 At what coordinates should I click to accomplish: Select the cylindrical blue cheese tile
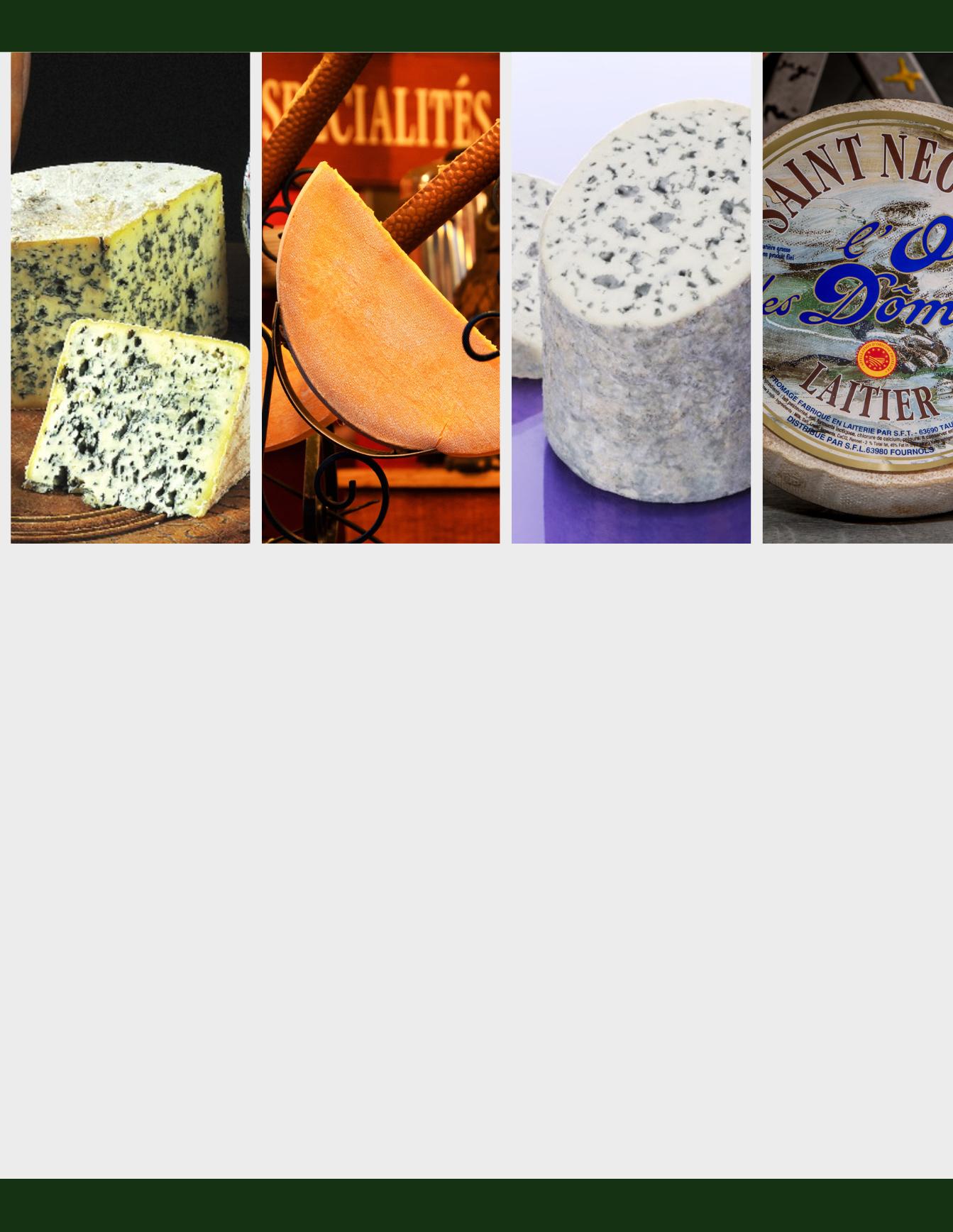631,298
